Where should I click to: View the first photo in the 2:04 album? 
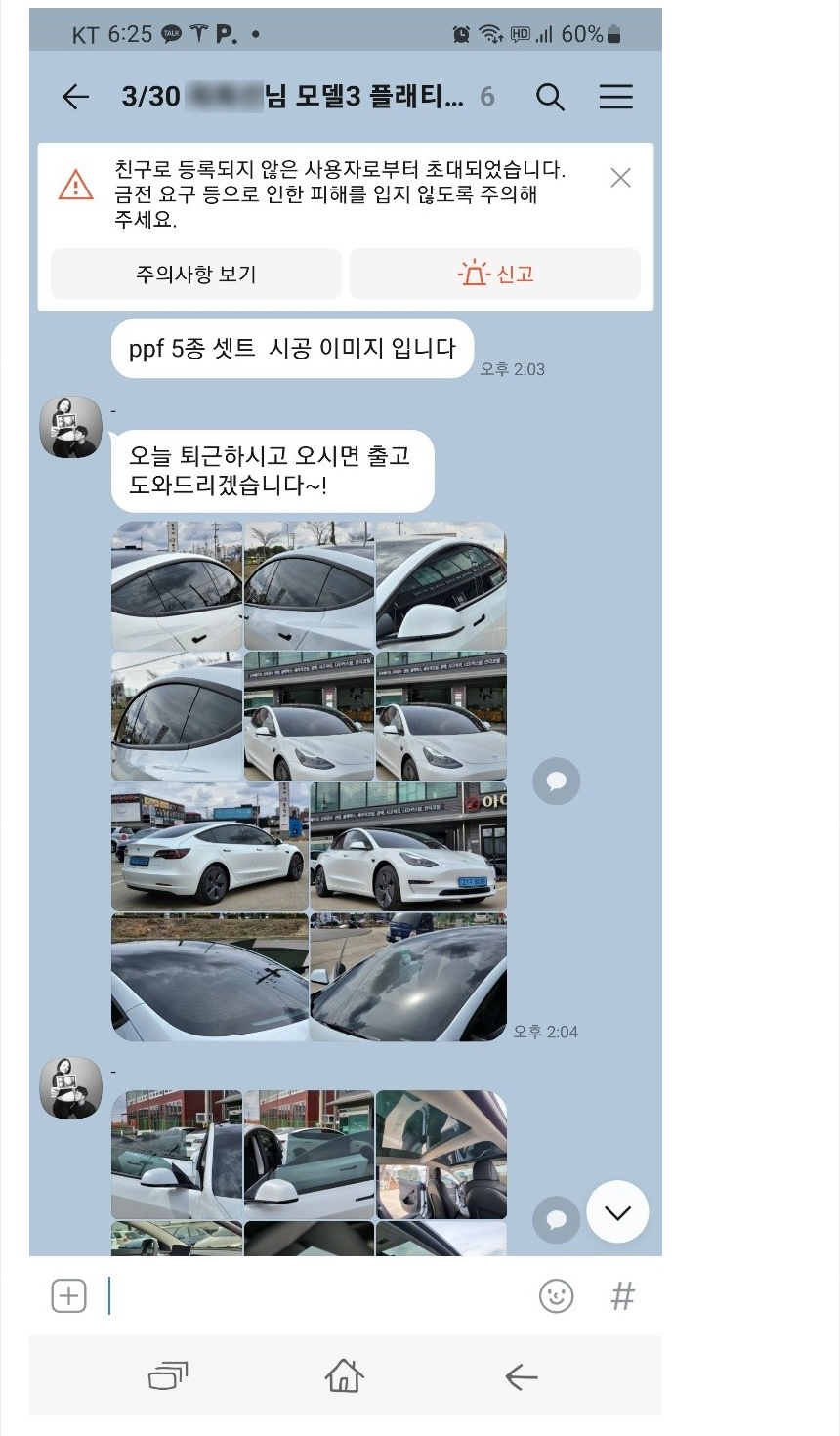177,585
